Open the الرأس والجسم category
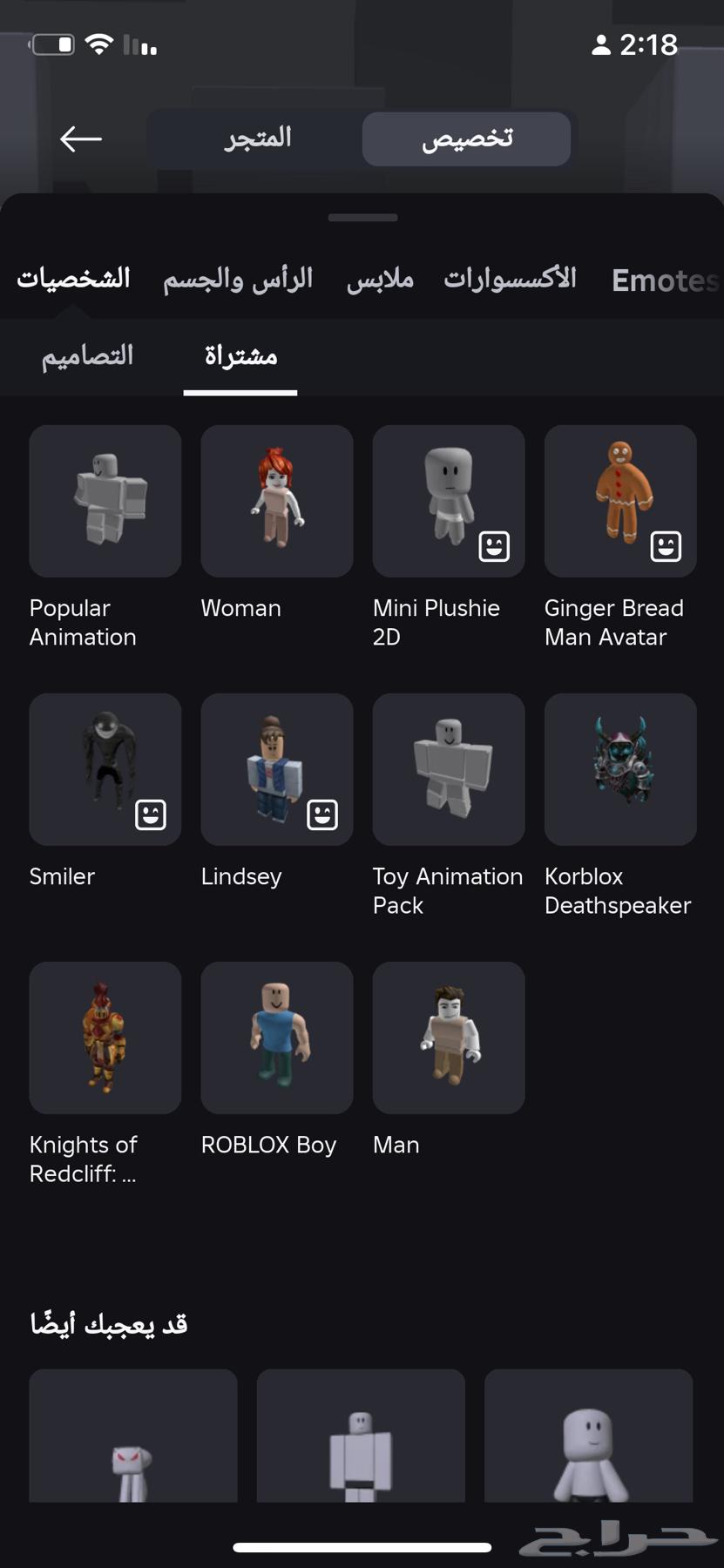This screenshot has width=724, height=1568. 238,280
